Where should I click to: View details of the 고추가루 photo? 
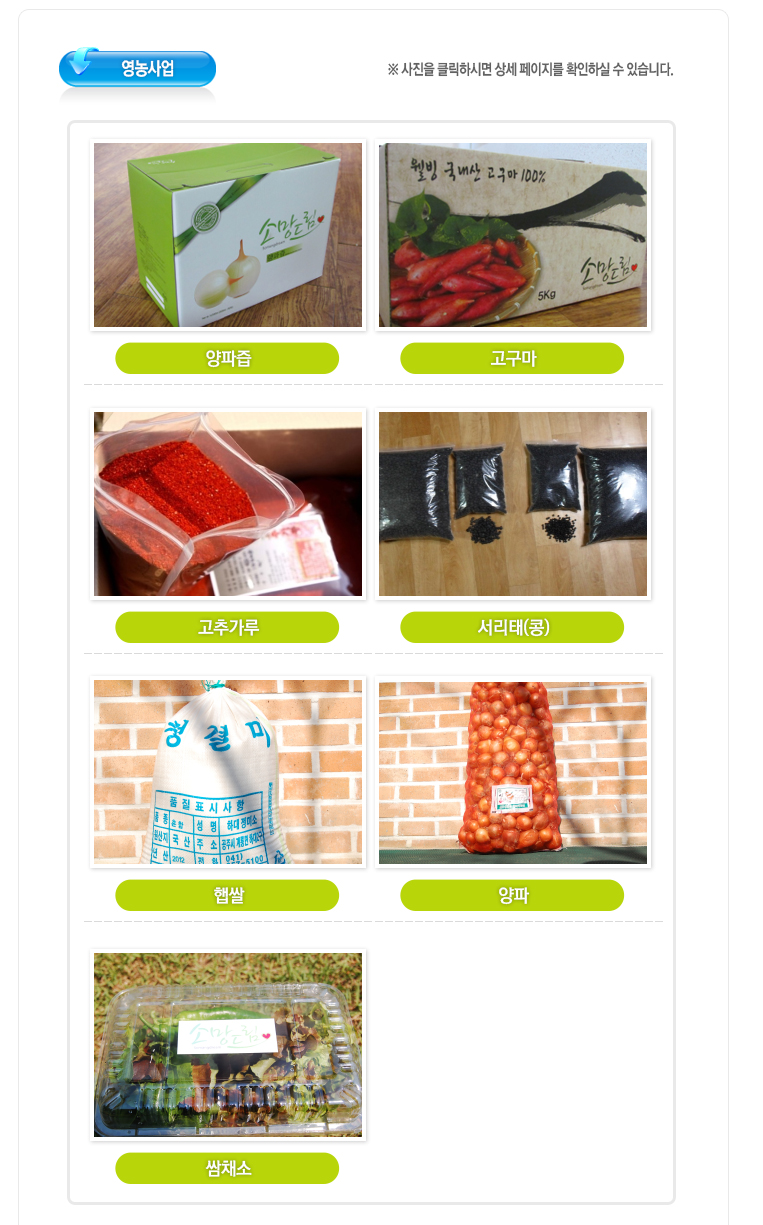coord(228,504)
